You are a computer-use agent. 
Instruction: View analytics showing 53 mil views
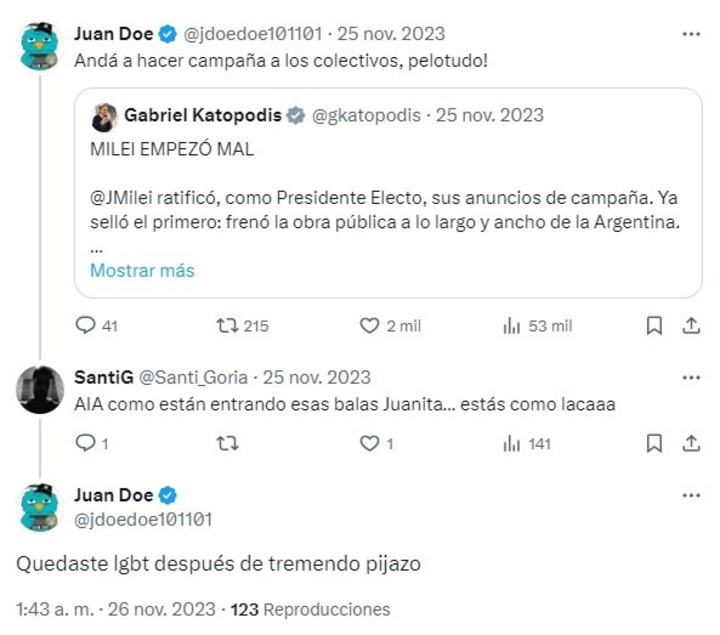pyautogui.click(x=512, y=325)
